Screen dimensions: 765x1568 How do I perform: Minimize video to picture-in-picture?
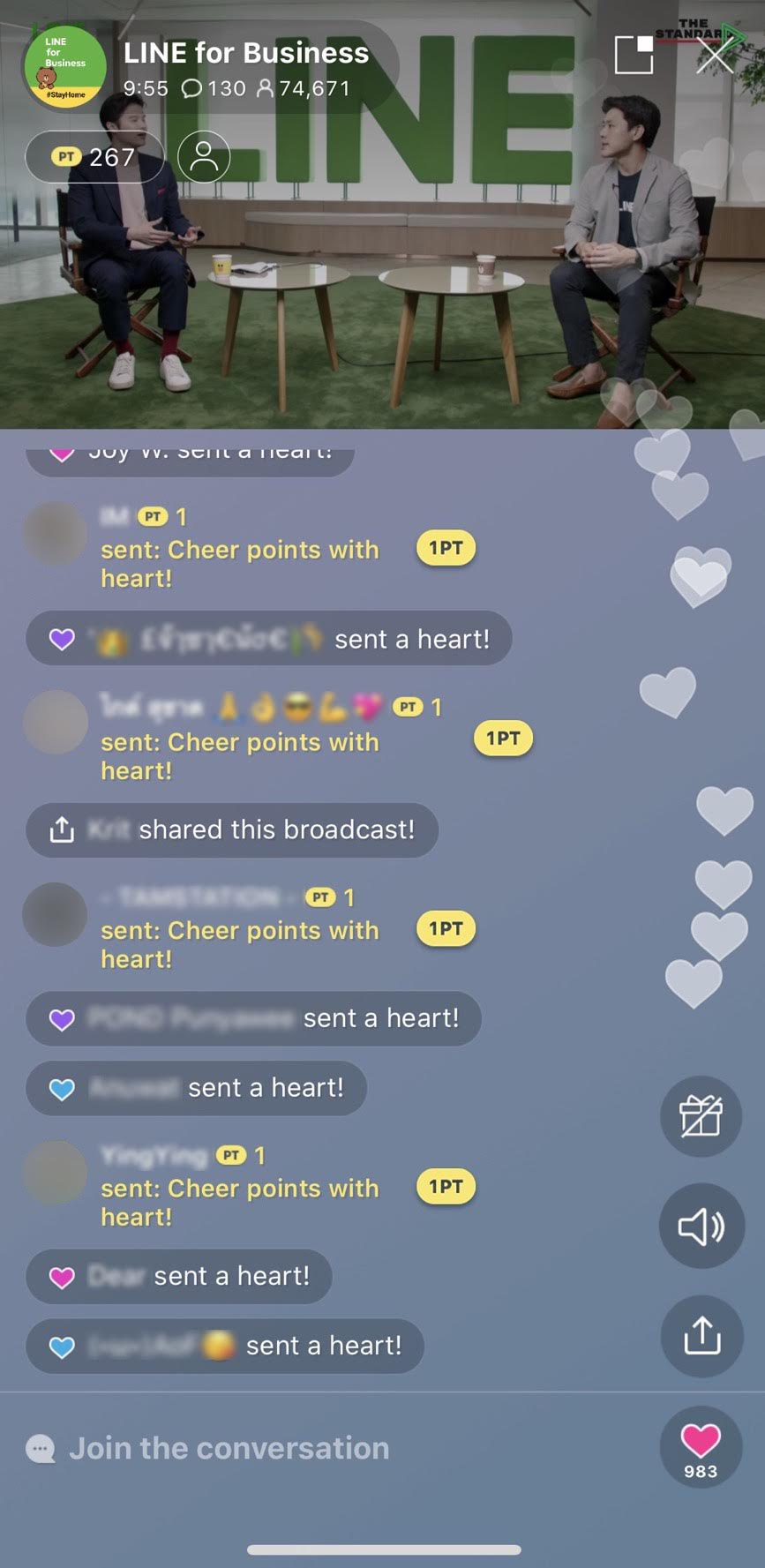click(634, 56)
